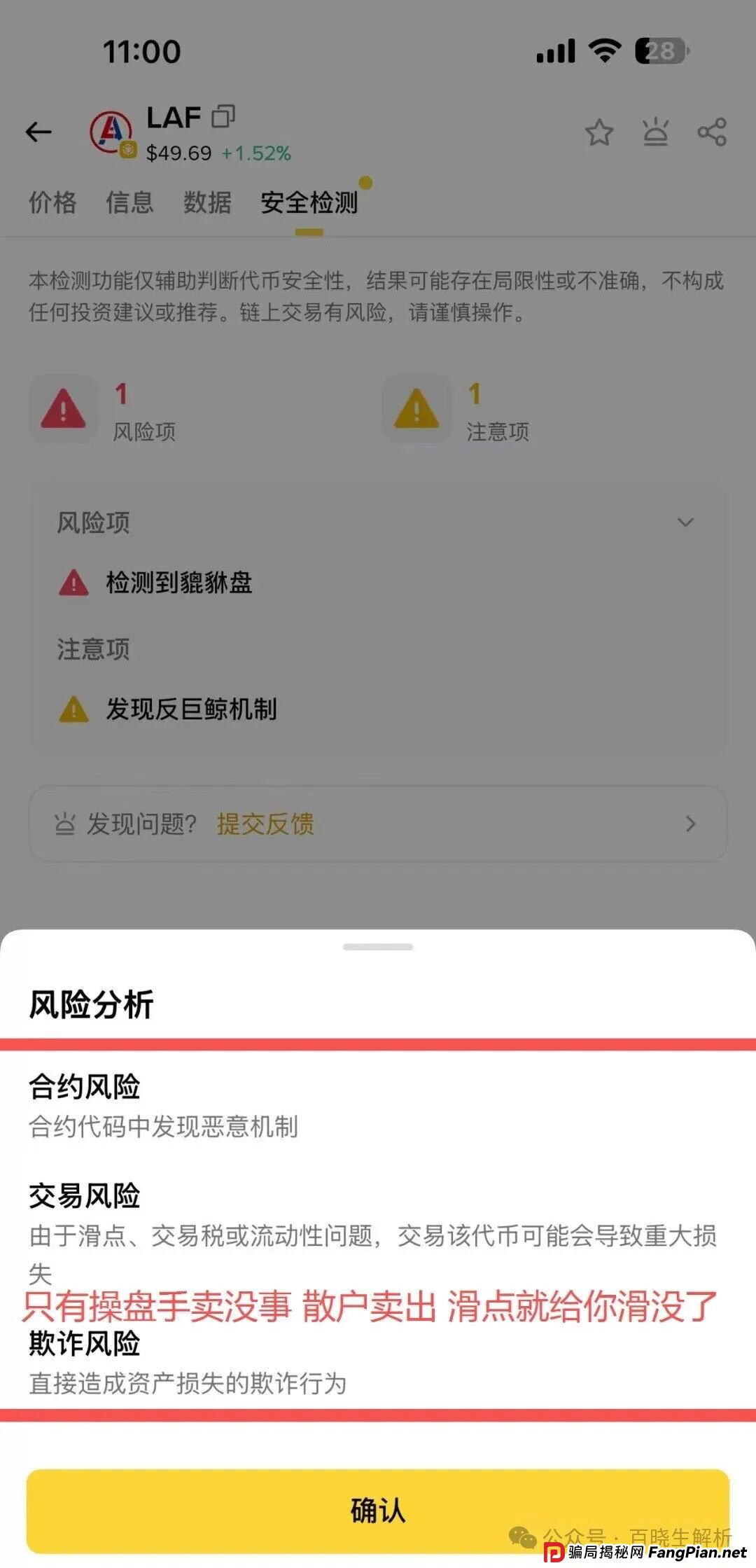The height and width of the screenshot is (1568, 756).
Task: Click the red 检测到貔貅盘 warning icon
Action: point(72,583)
